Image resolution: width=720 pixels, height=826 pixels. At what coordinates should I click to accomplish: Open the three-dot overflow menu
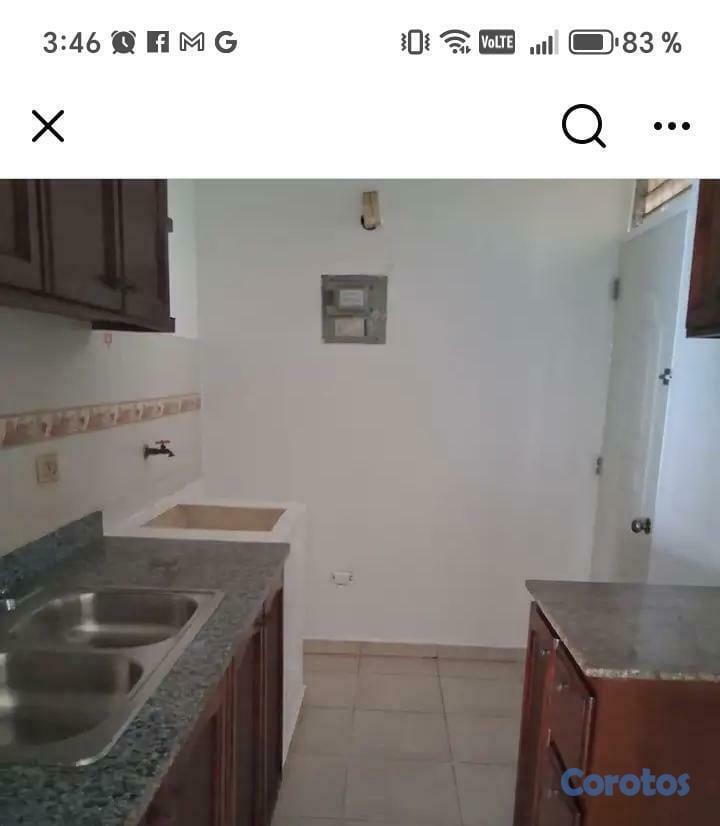(x=671, y=126)
